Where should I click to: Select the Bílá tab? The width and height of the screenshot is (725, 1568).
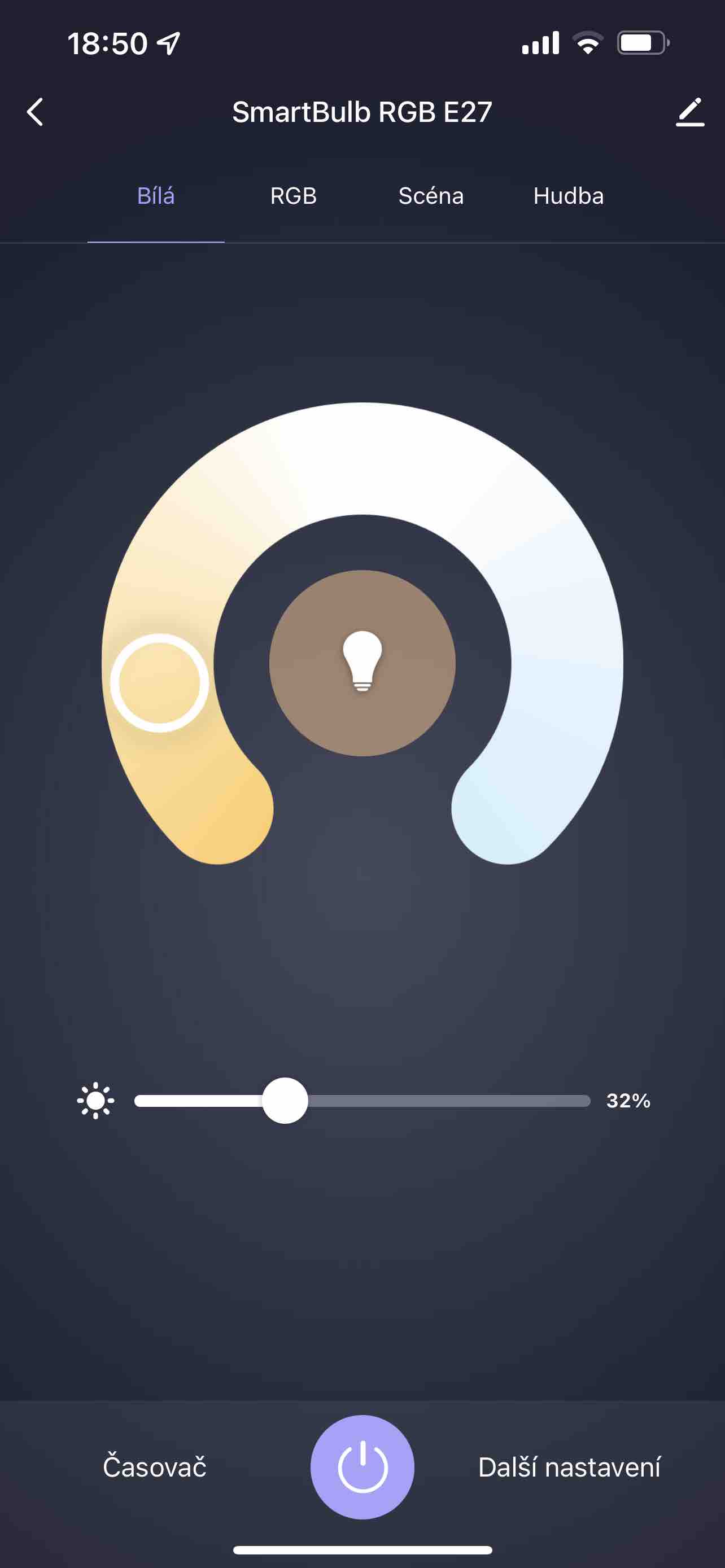156,196
